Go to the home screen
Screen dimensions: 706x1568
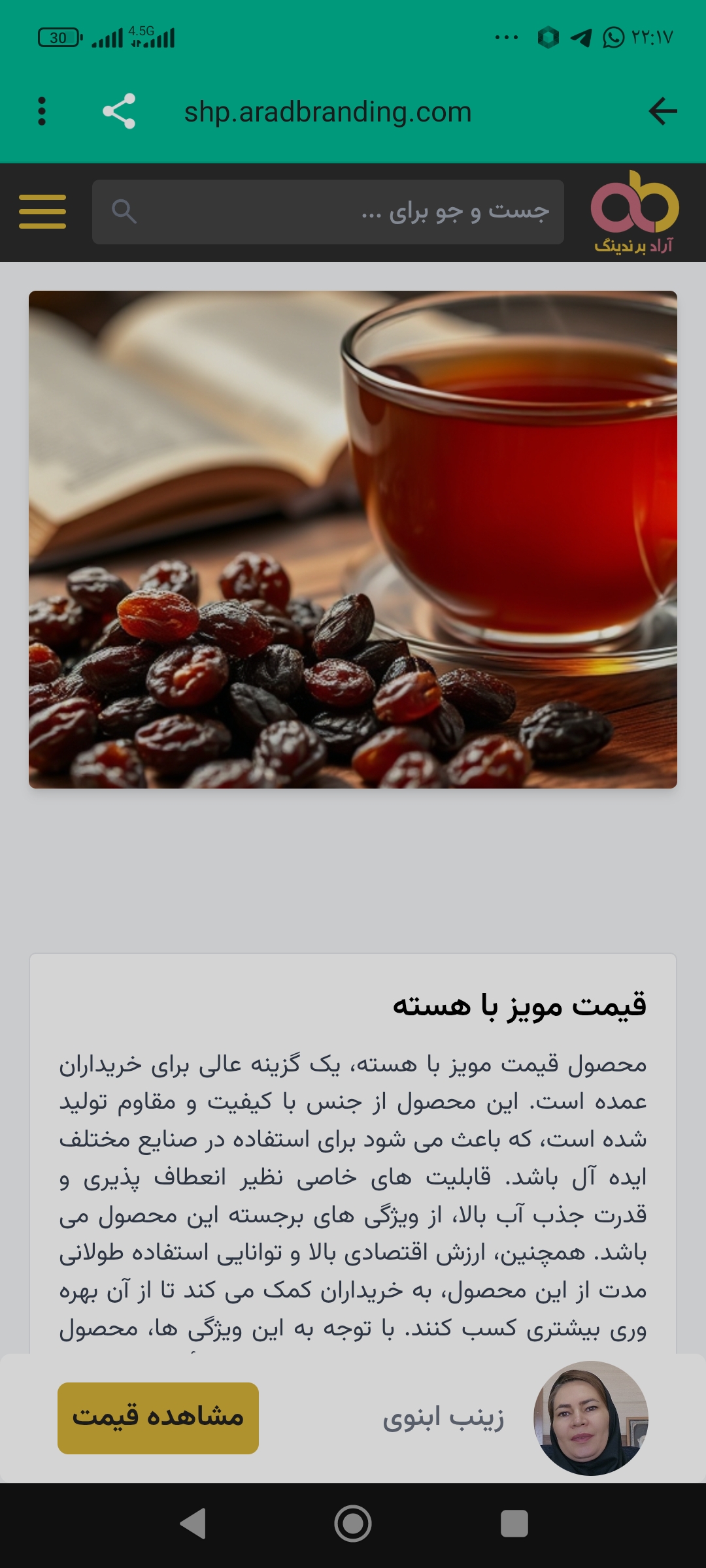pyautogui.click(x=353, y=1524)
